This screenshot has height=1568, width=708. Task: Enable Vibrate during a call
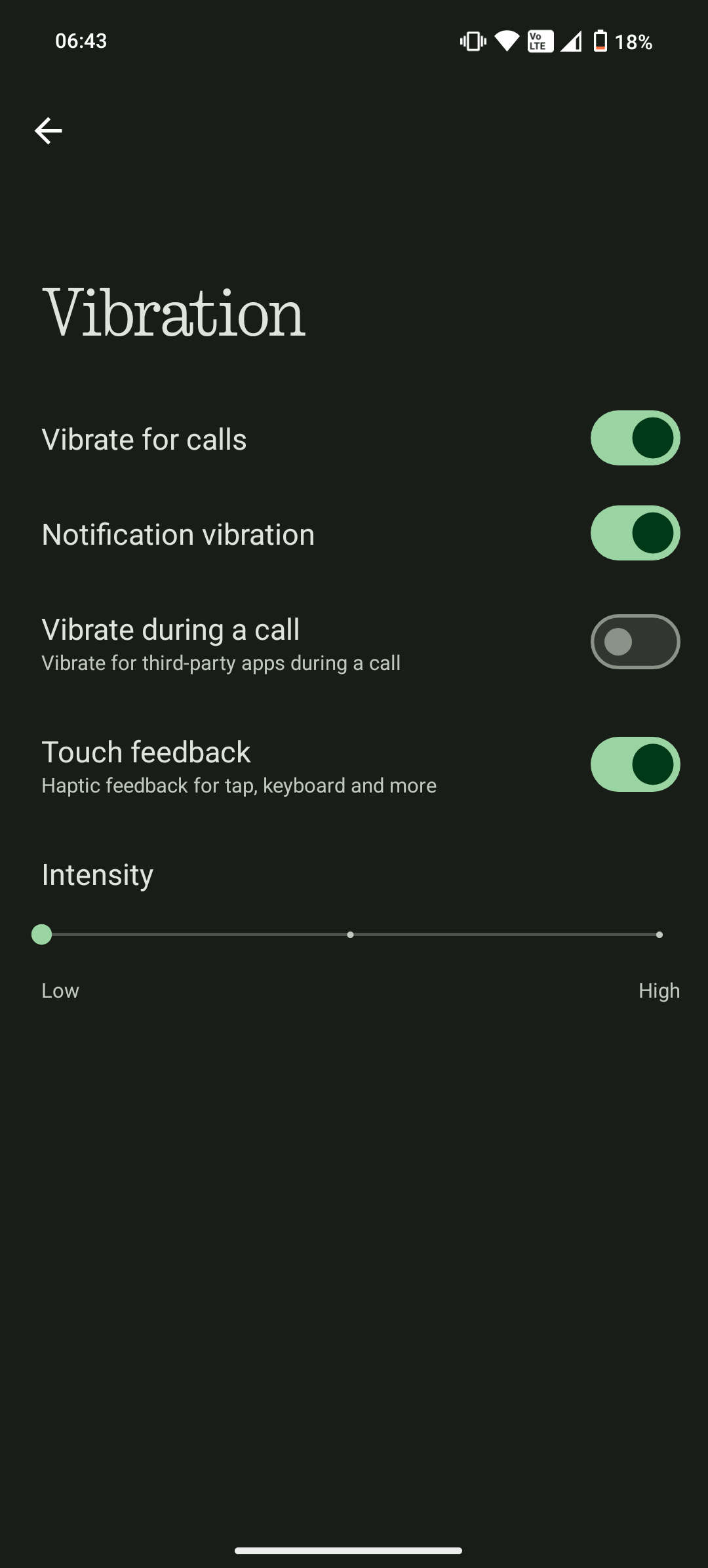click(635, 642)
